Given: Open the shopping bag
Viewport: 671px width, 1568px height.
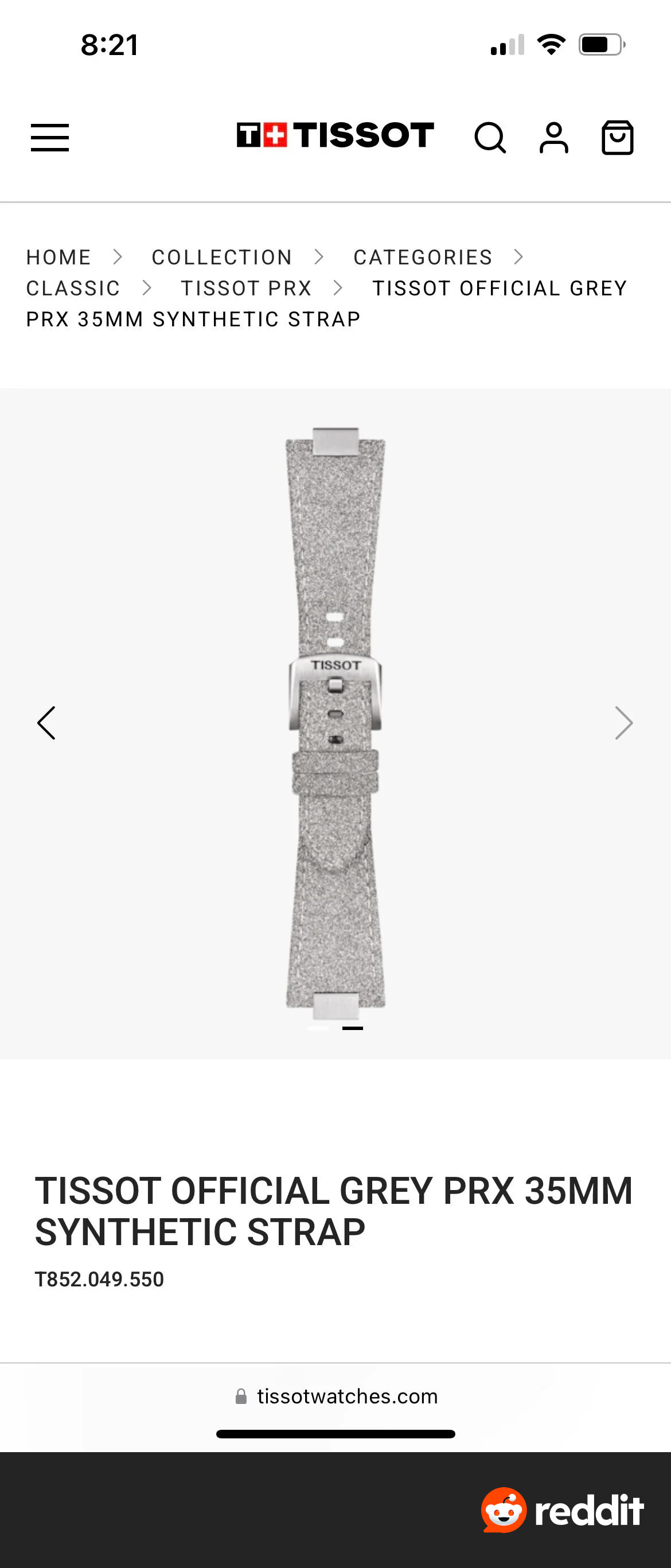Looking at the screenshot, I should tap(618, 138).
